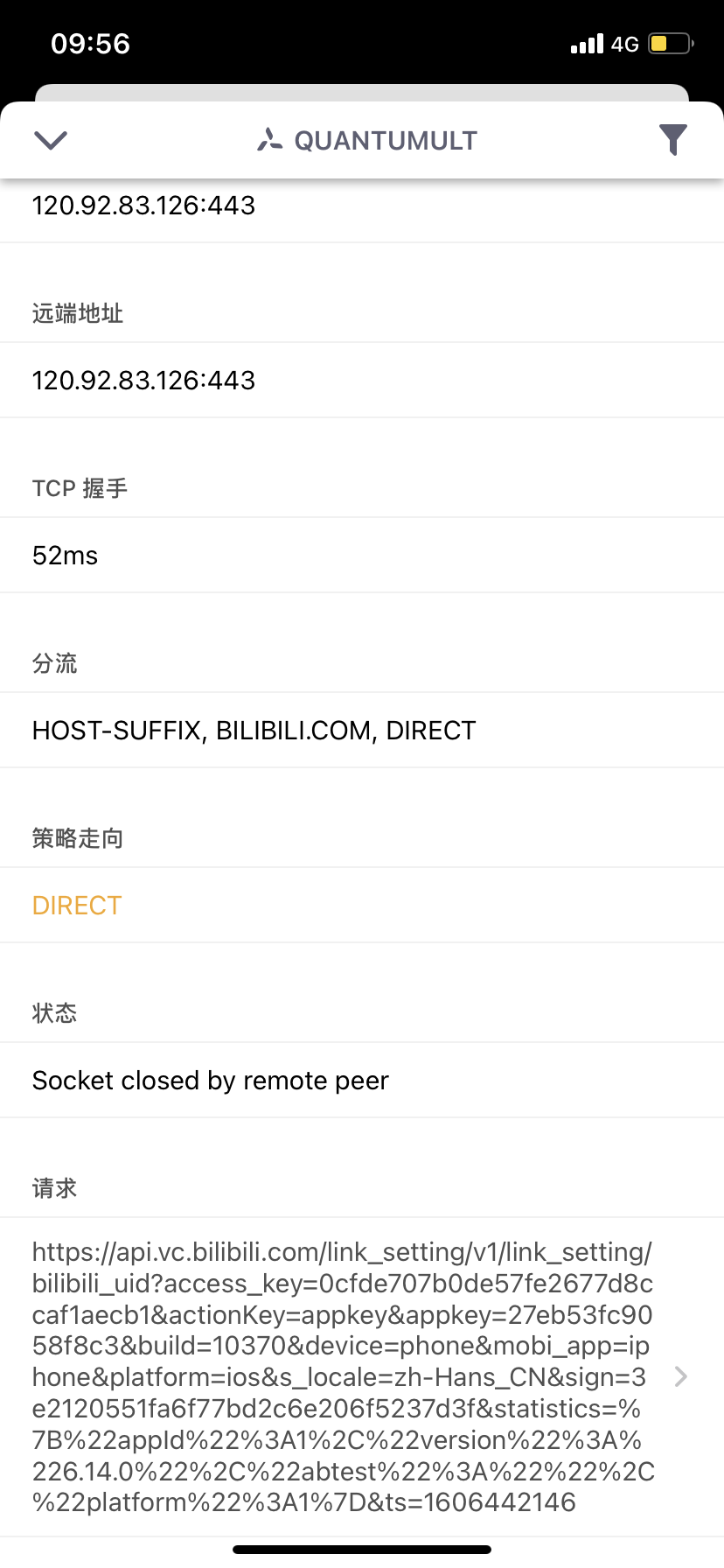Expand the full request details with the right chevron
724x1568 pixels.
[x=680, y=1376]
